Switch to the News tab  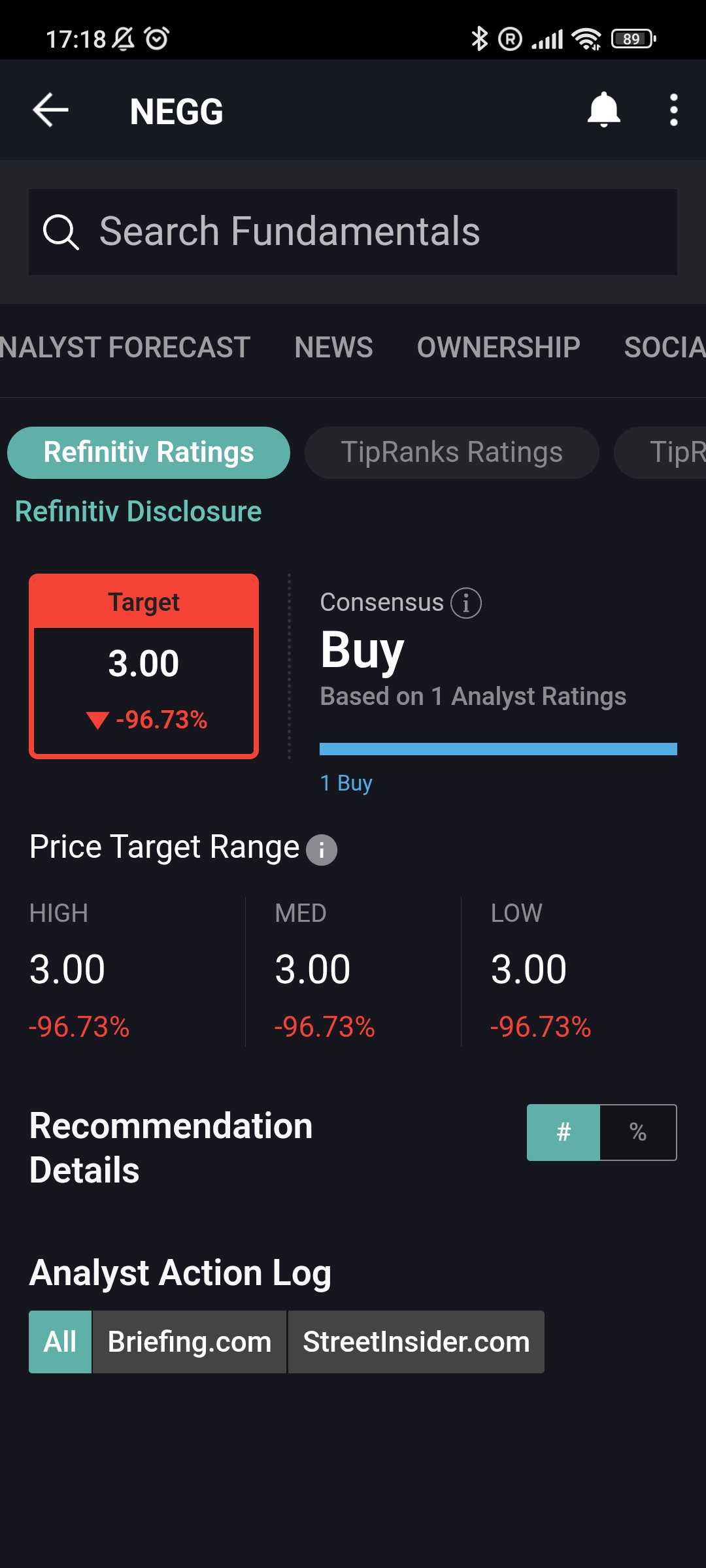click(333, 348)
